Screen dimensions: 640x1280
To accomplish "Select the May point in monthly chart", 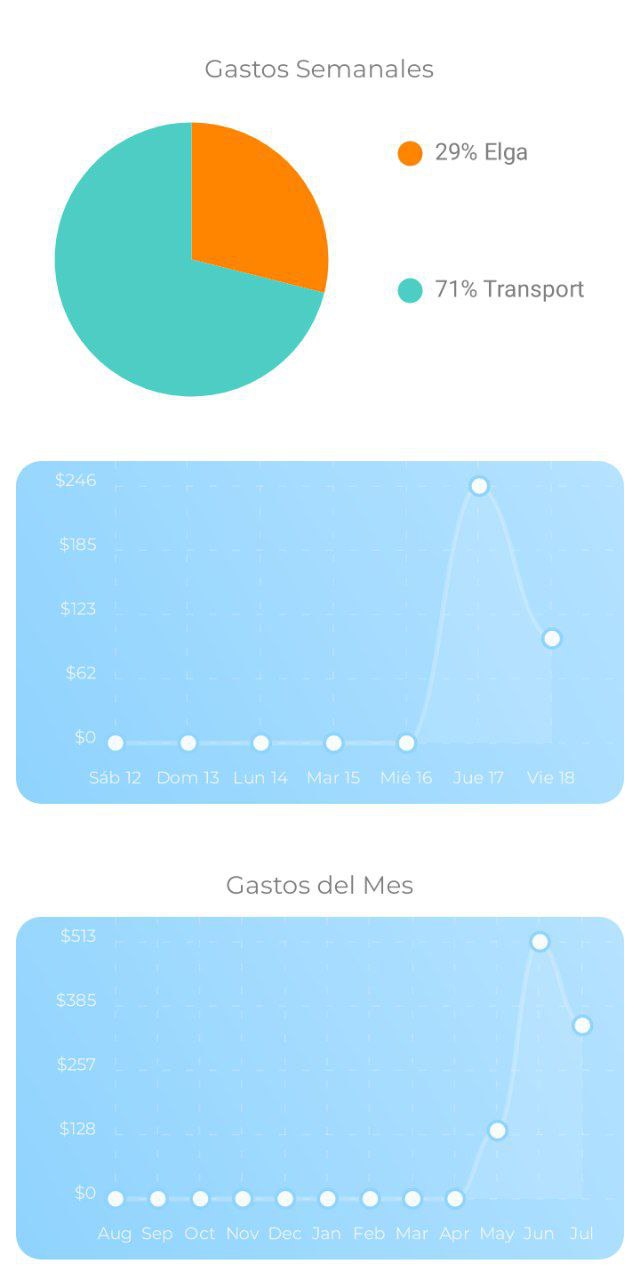I will 497,1131.
